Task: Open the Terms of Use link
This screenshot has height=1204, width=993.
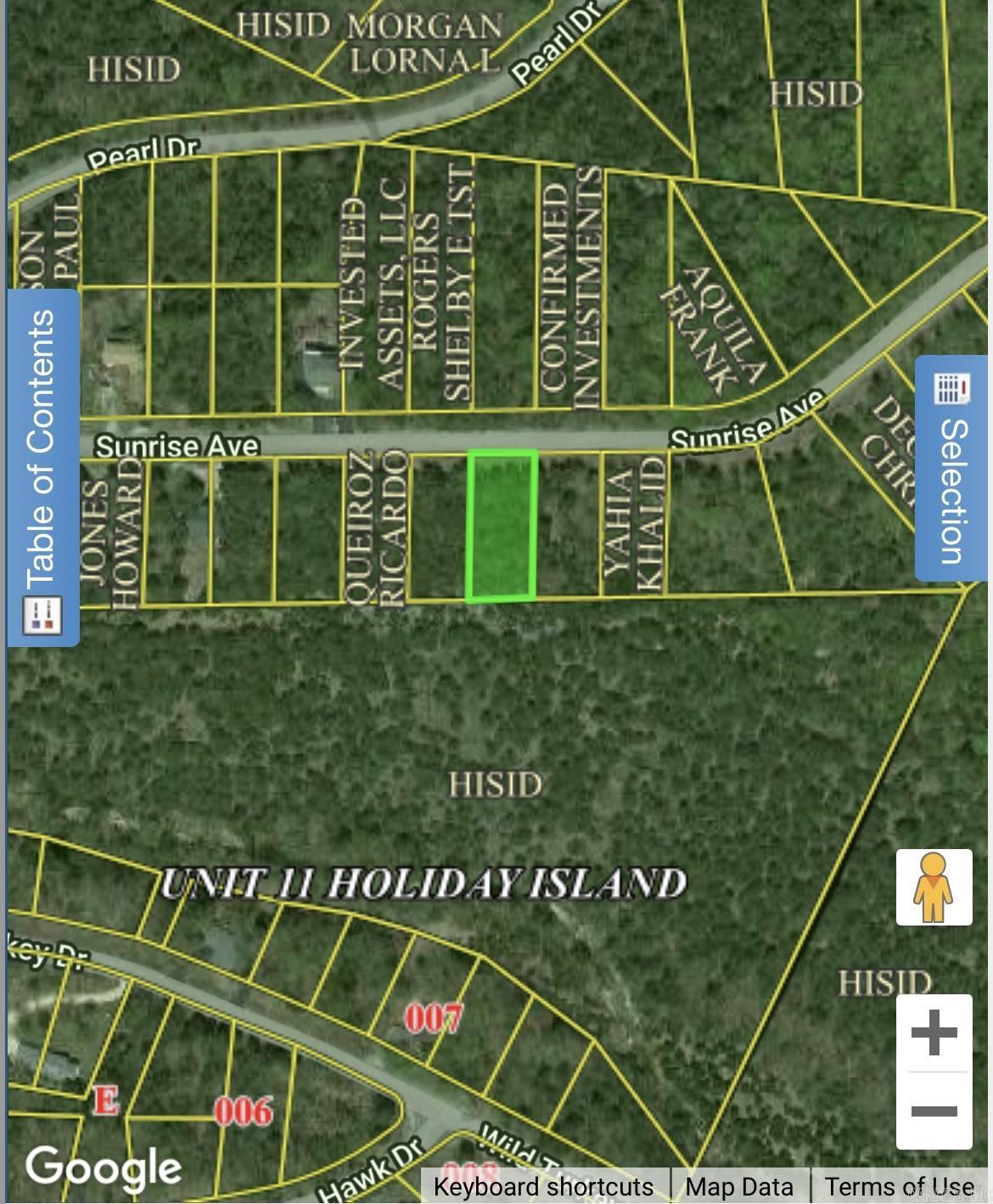Action: pos(899,1186)
